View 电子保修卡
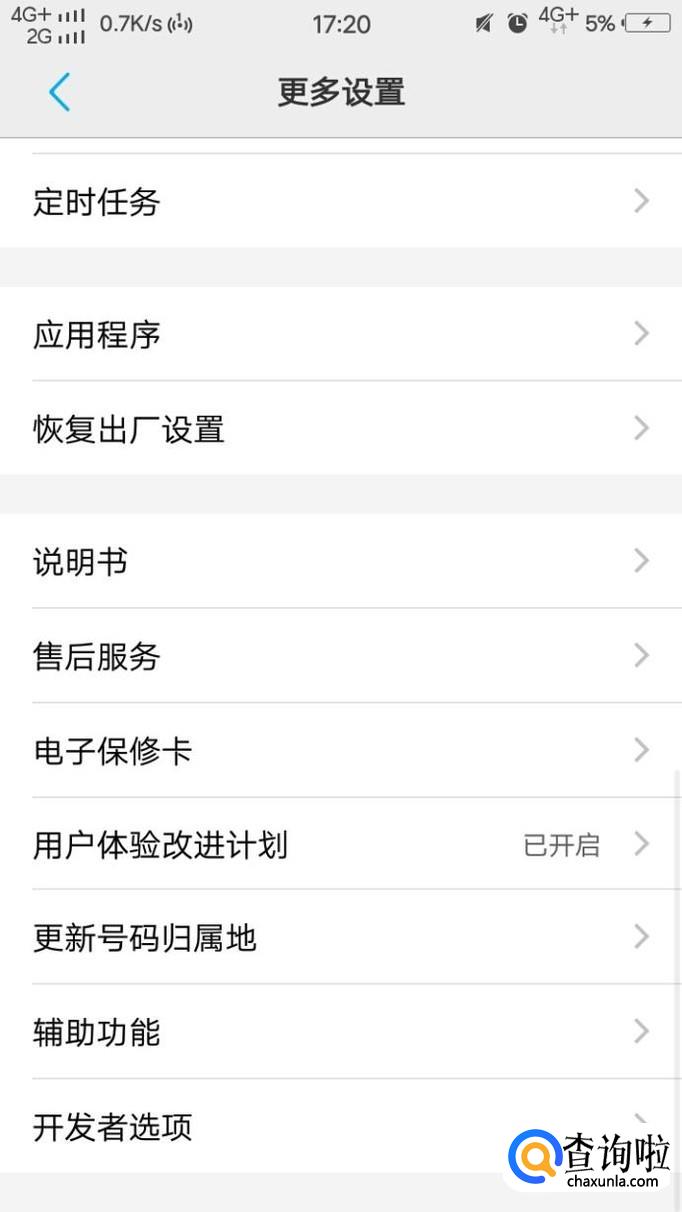682x1212 pixels. tap(341, 750)
